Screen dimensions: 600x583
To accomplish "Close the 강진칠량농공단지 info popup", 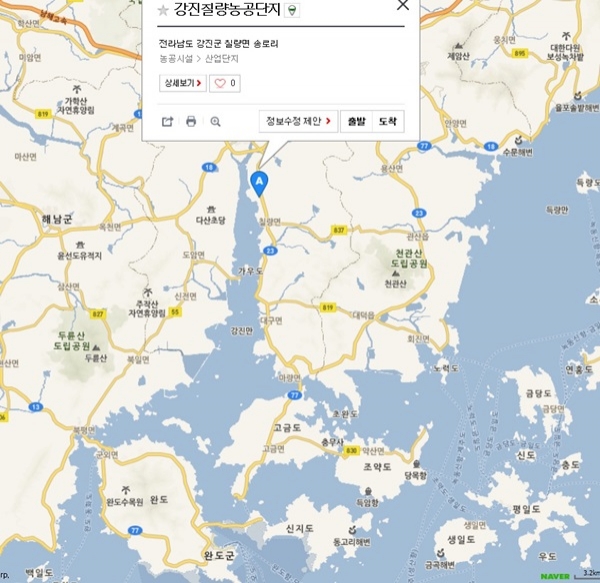I will click(402, 5).
